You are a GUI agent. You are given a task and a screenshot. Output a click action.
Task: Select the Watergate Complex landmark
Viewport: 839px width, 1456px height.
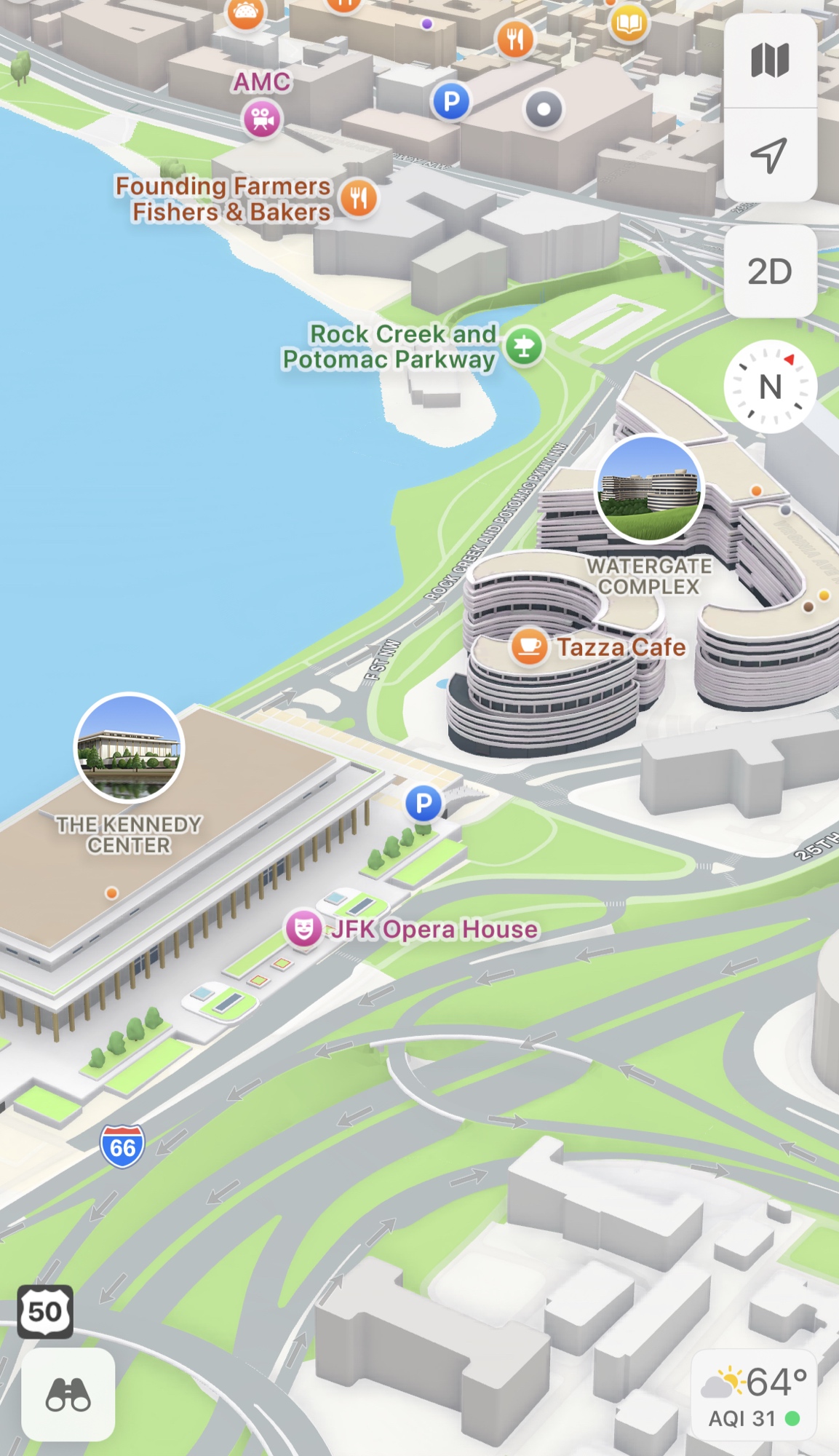650,489
